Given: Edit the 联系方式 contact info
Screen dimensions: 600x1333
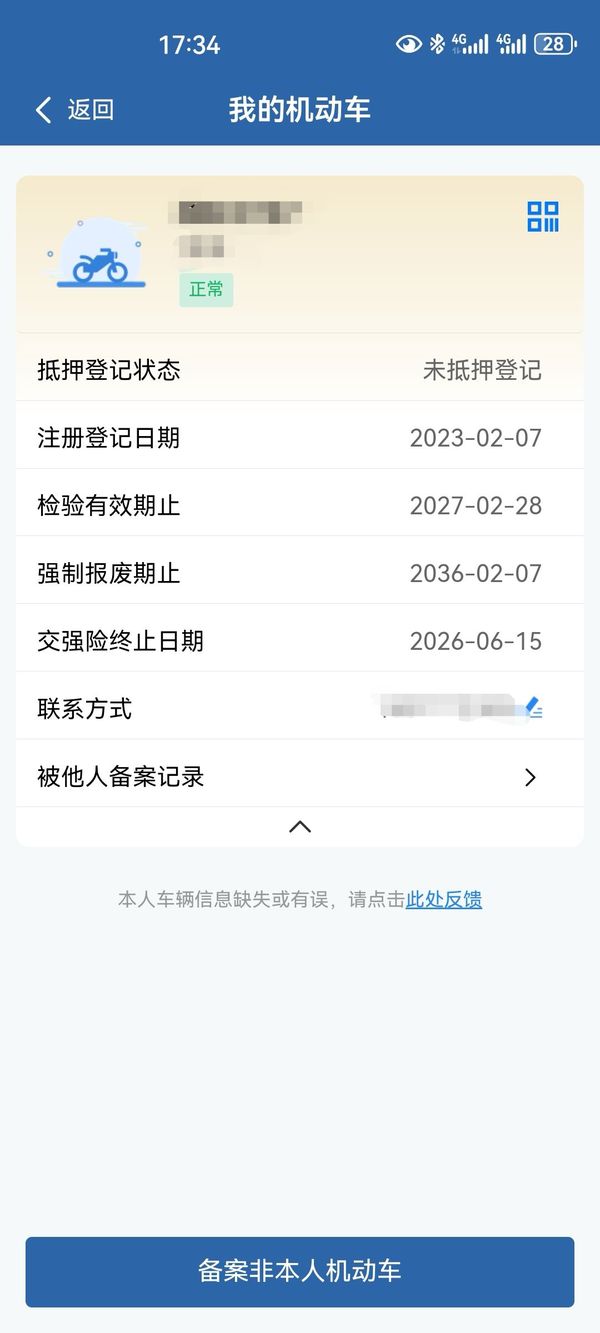Looking at the screenshot, I should 533,708.
